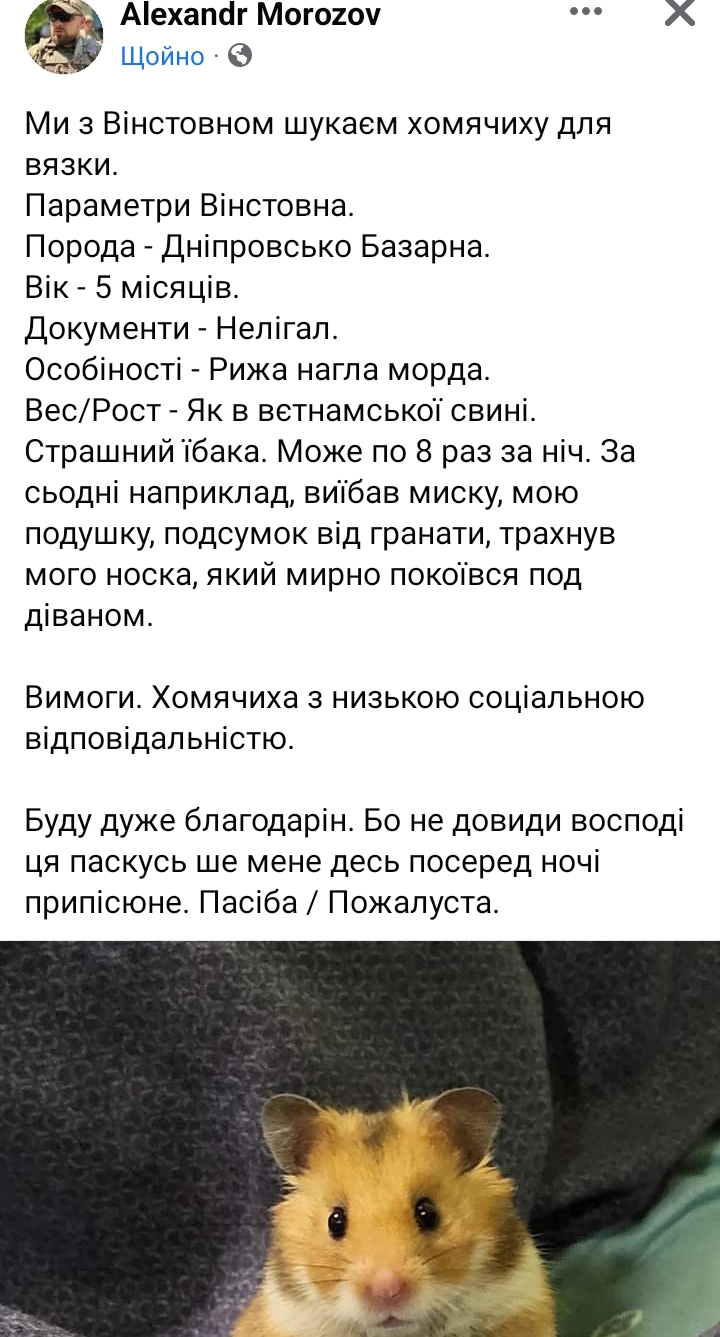Tap the 'Щойно' post timestamp

click(162, 56)
